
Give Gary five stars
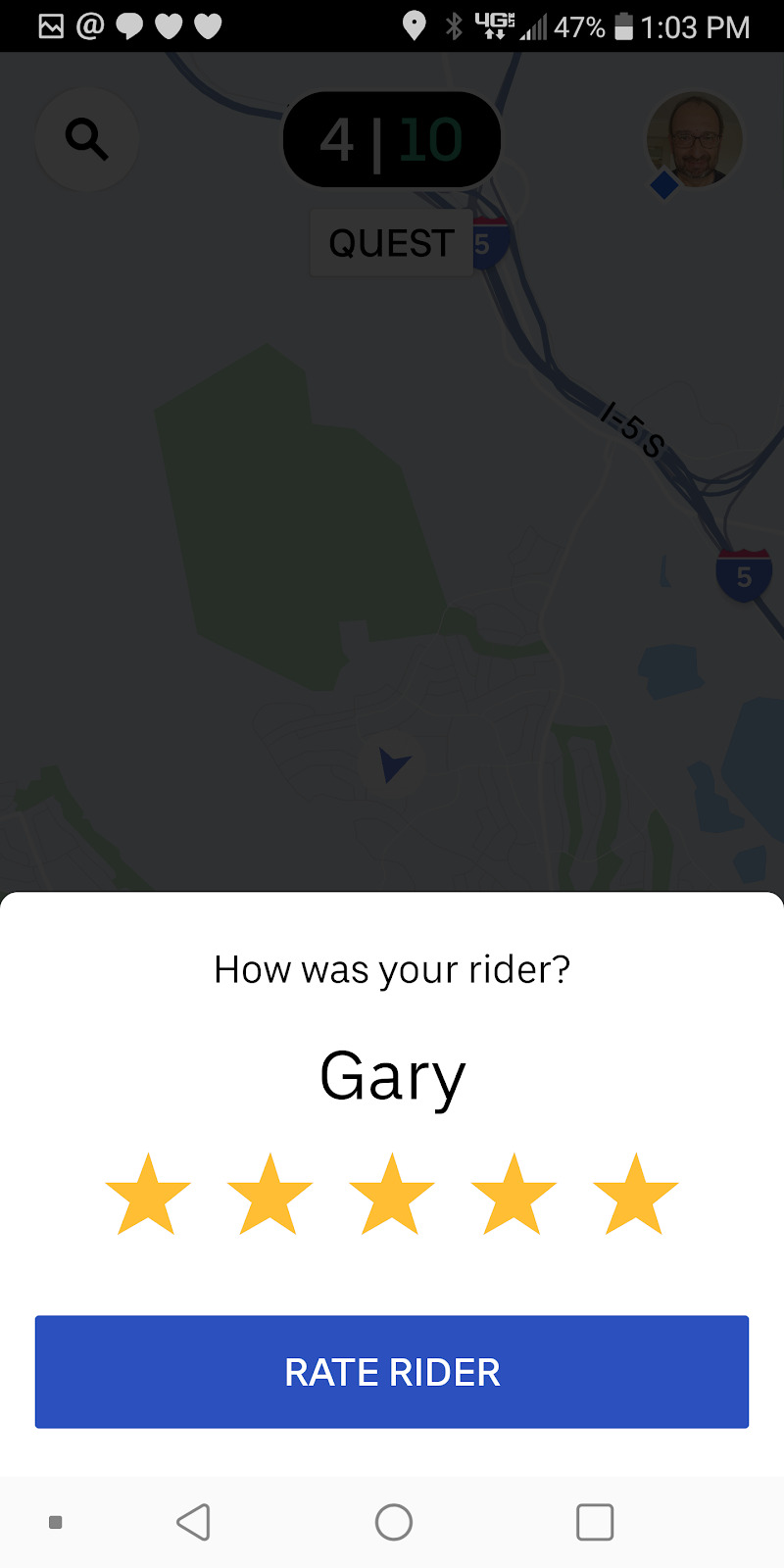tap(635, 1195)
